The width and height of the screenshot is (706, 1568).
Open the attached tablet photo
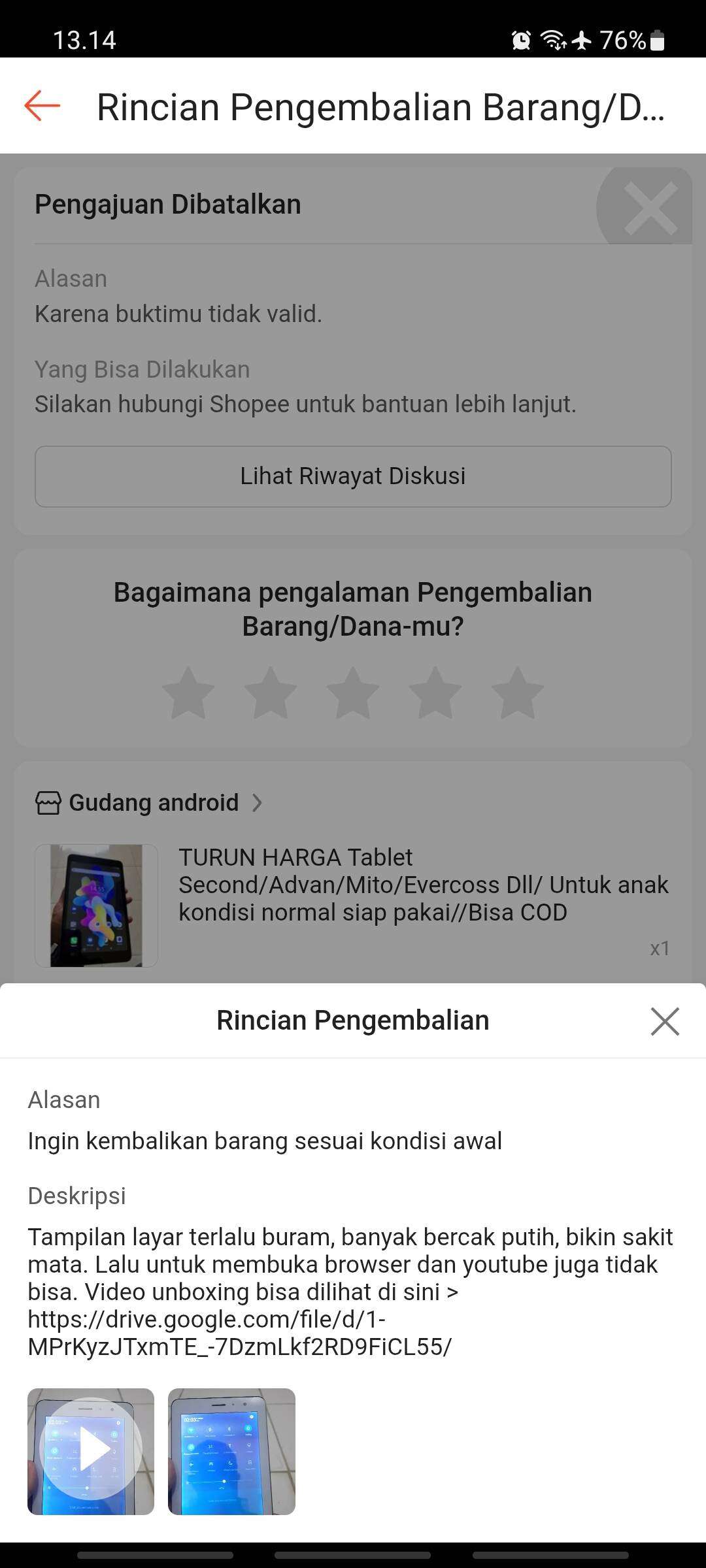coord(231,1451)
